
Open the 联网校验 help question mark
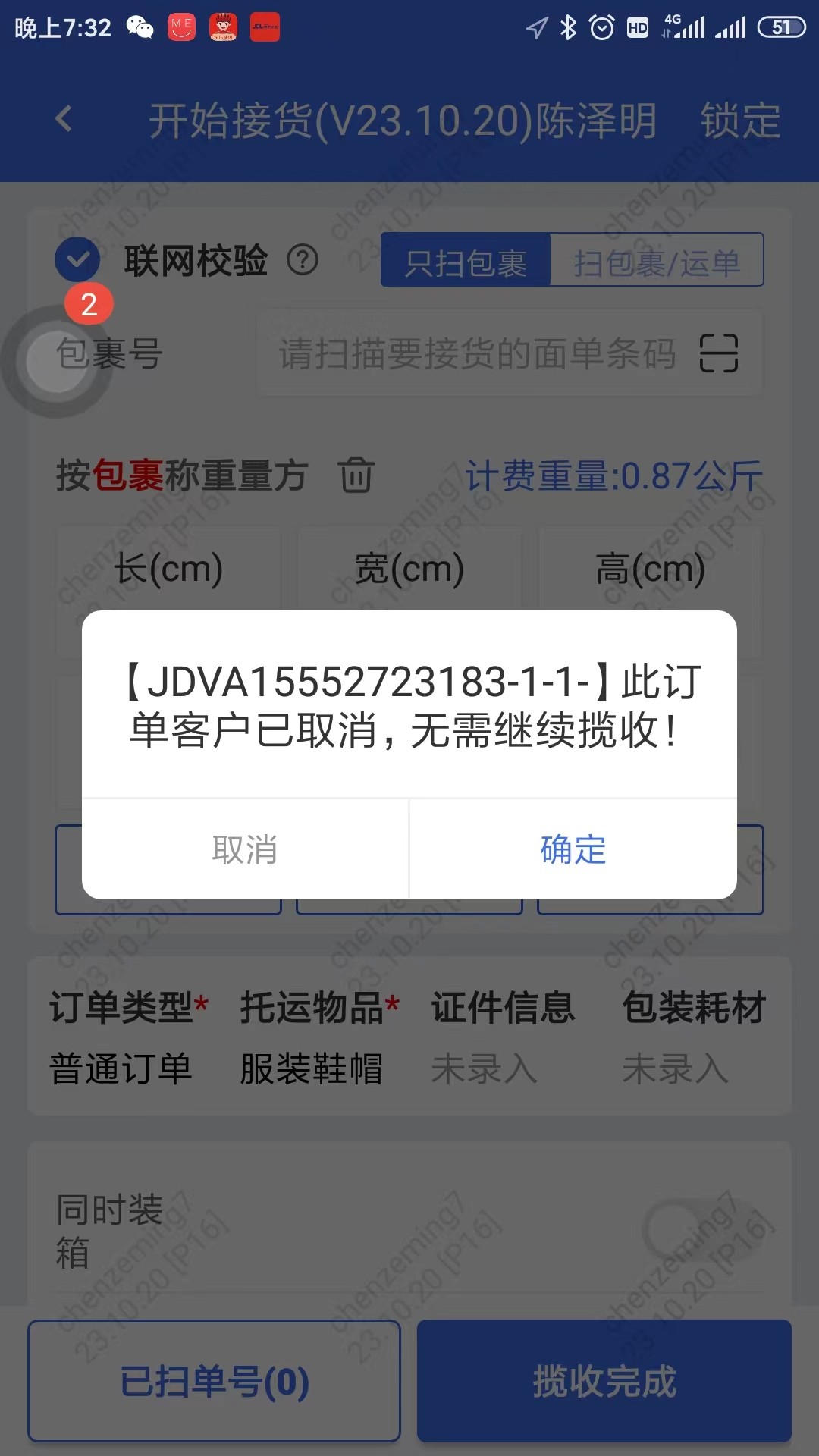(x=303, y=260)
